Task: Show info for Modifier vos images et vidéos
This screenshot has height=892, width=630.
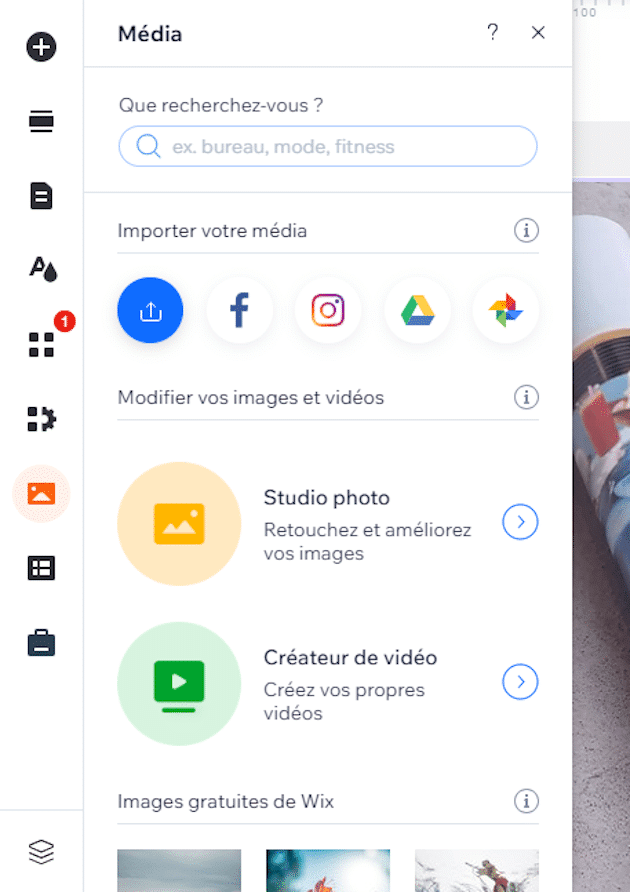Action: [x=526, y=397]
